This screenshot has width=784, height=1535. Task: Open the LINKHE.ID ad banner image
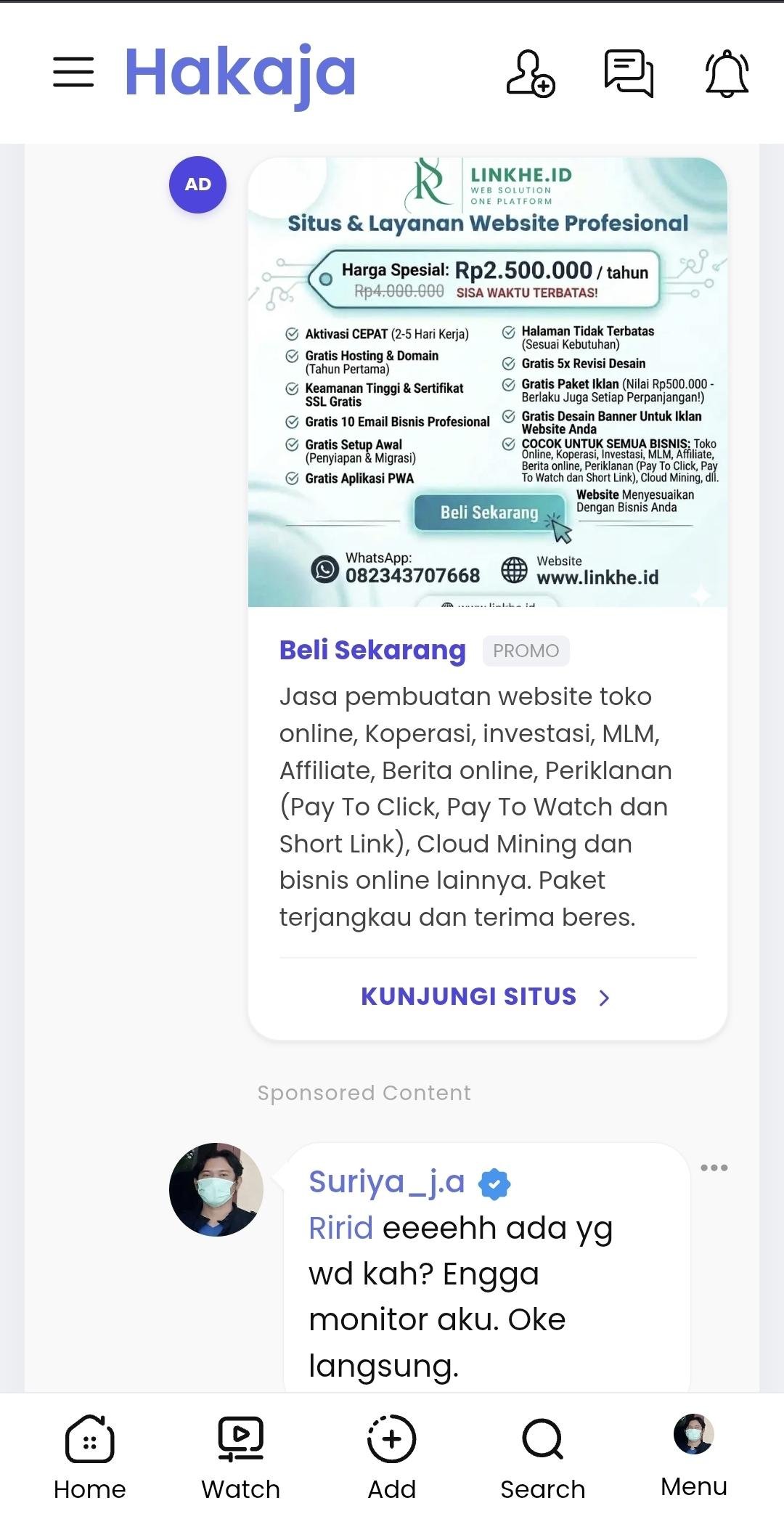tap(487, 381)
